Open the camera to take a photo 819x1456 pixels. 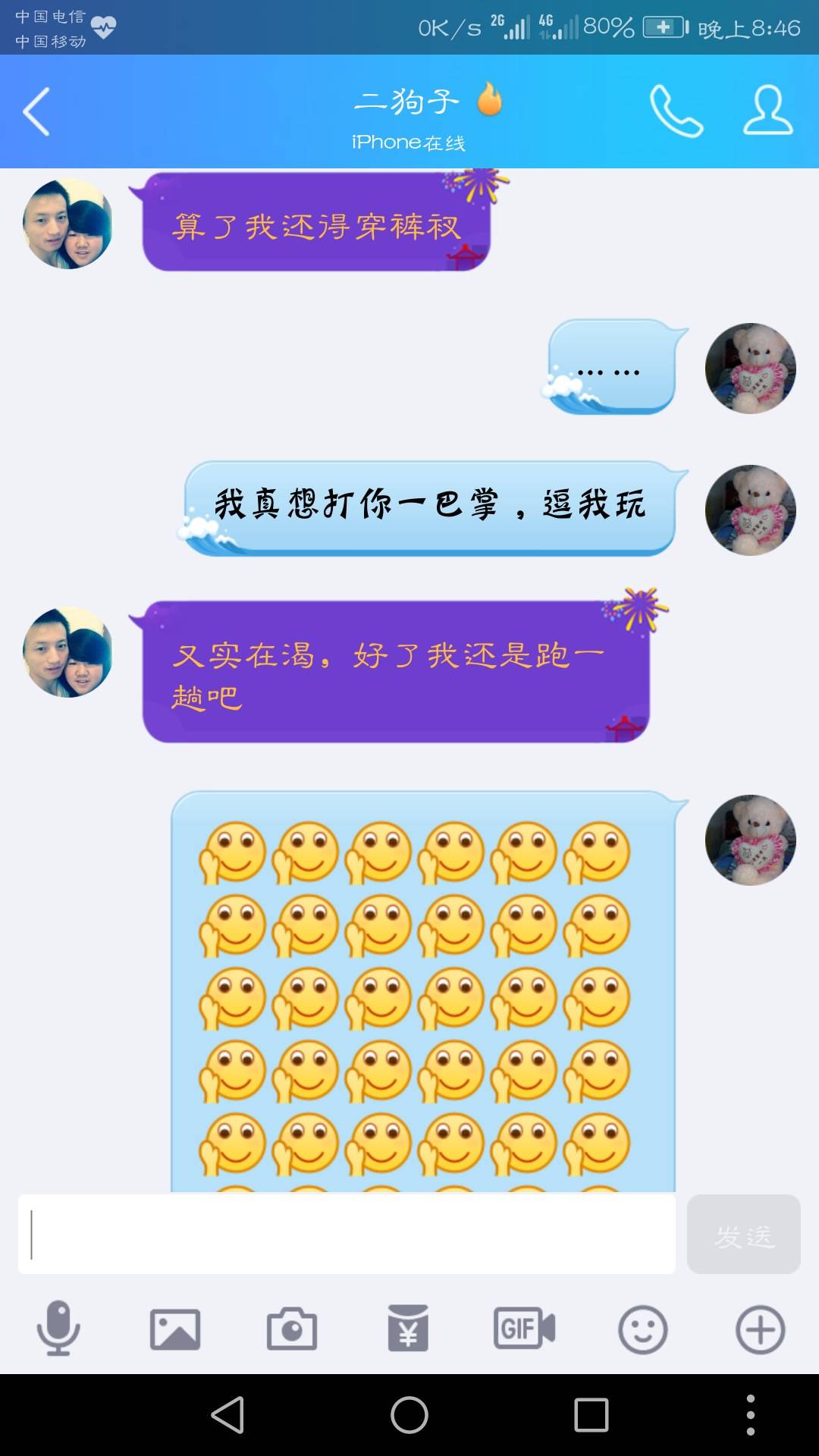pyautogui.click(x=292, y=1329)
